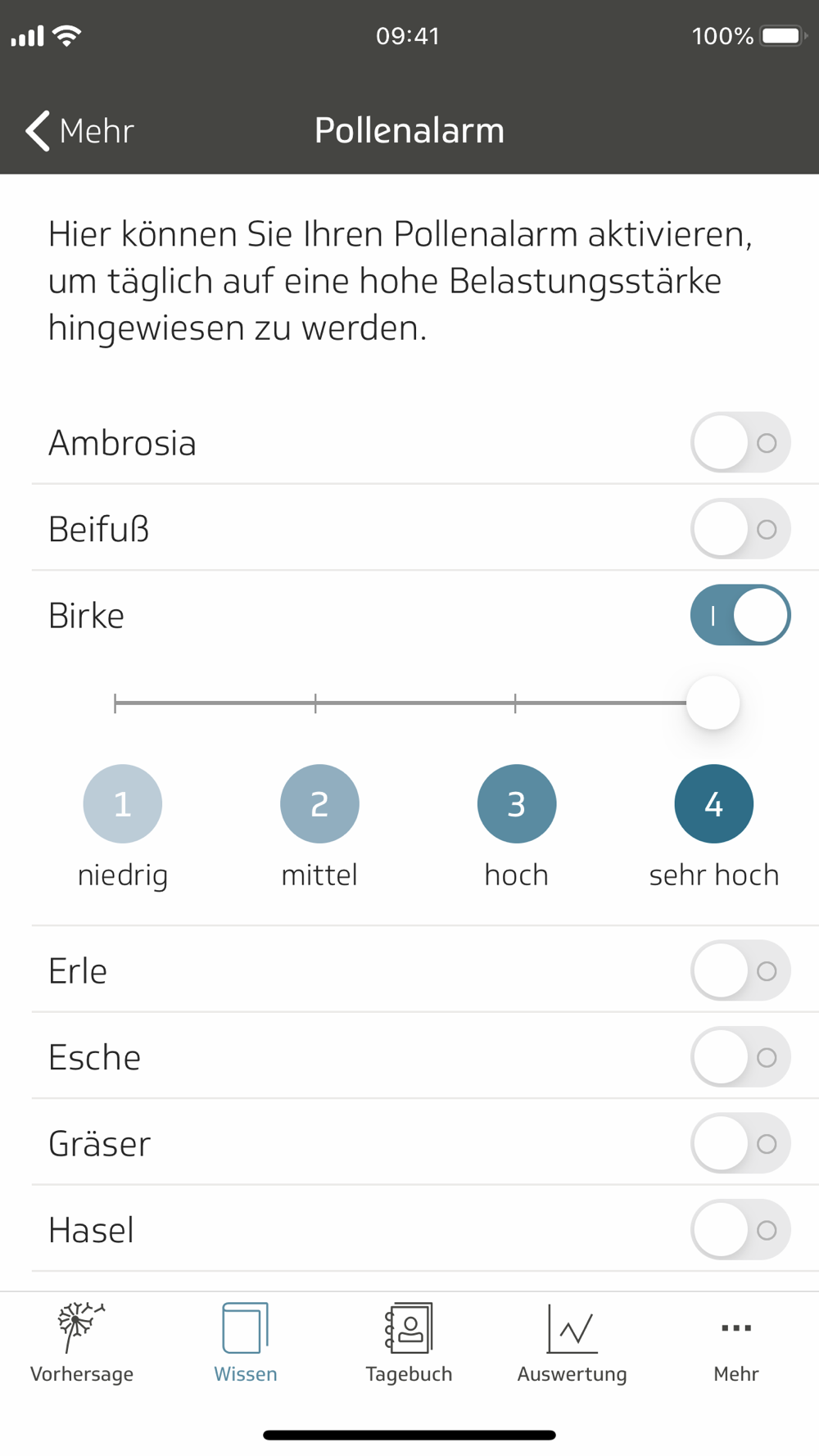Toggle the Erle alarm switch
This screenshot has width=819, height=1456.
click(x=740, y=970)
